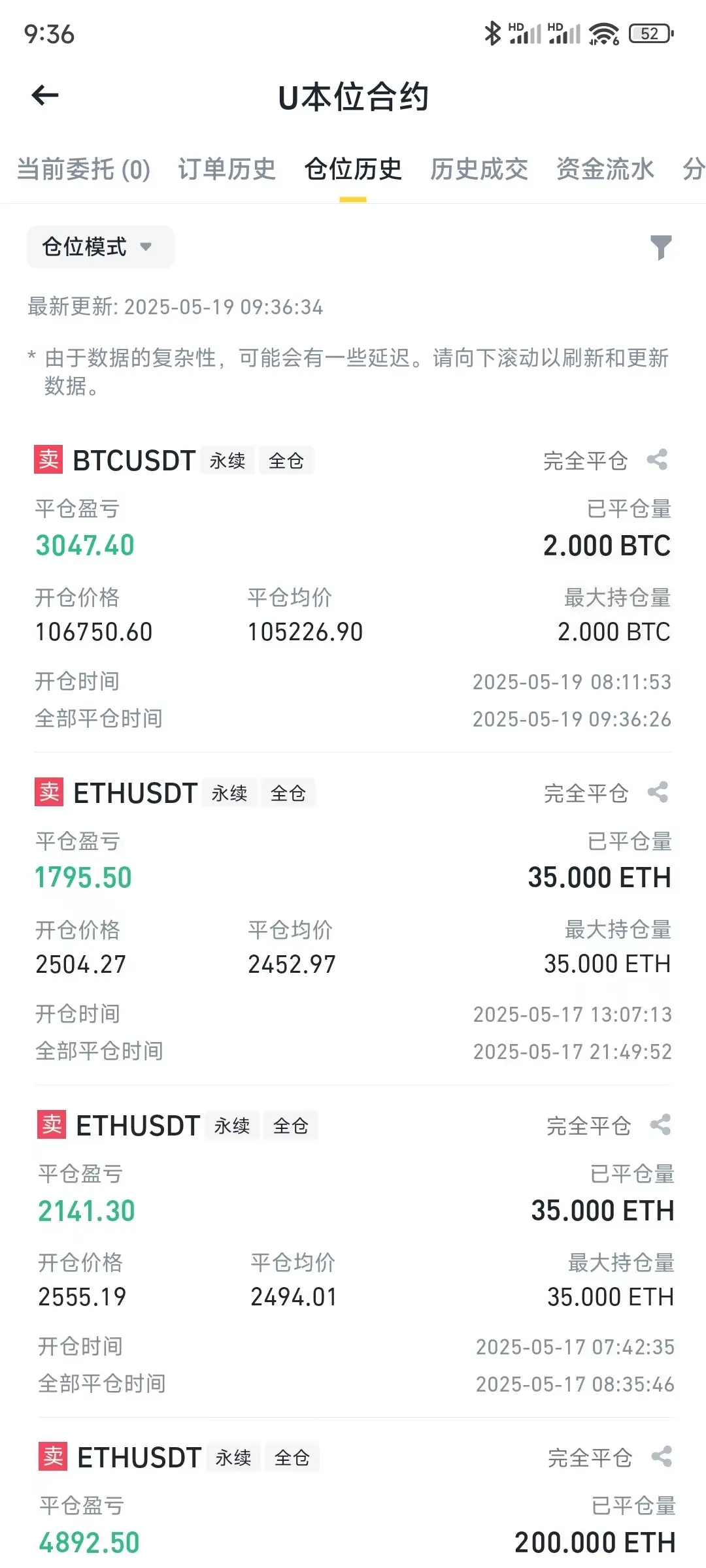Screen dimensions: 706x1568
Task: Open the 订单历史 tab
Action: pyautogui.click(x=227, y=169)
